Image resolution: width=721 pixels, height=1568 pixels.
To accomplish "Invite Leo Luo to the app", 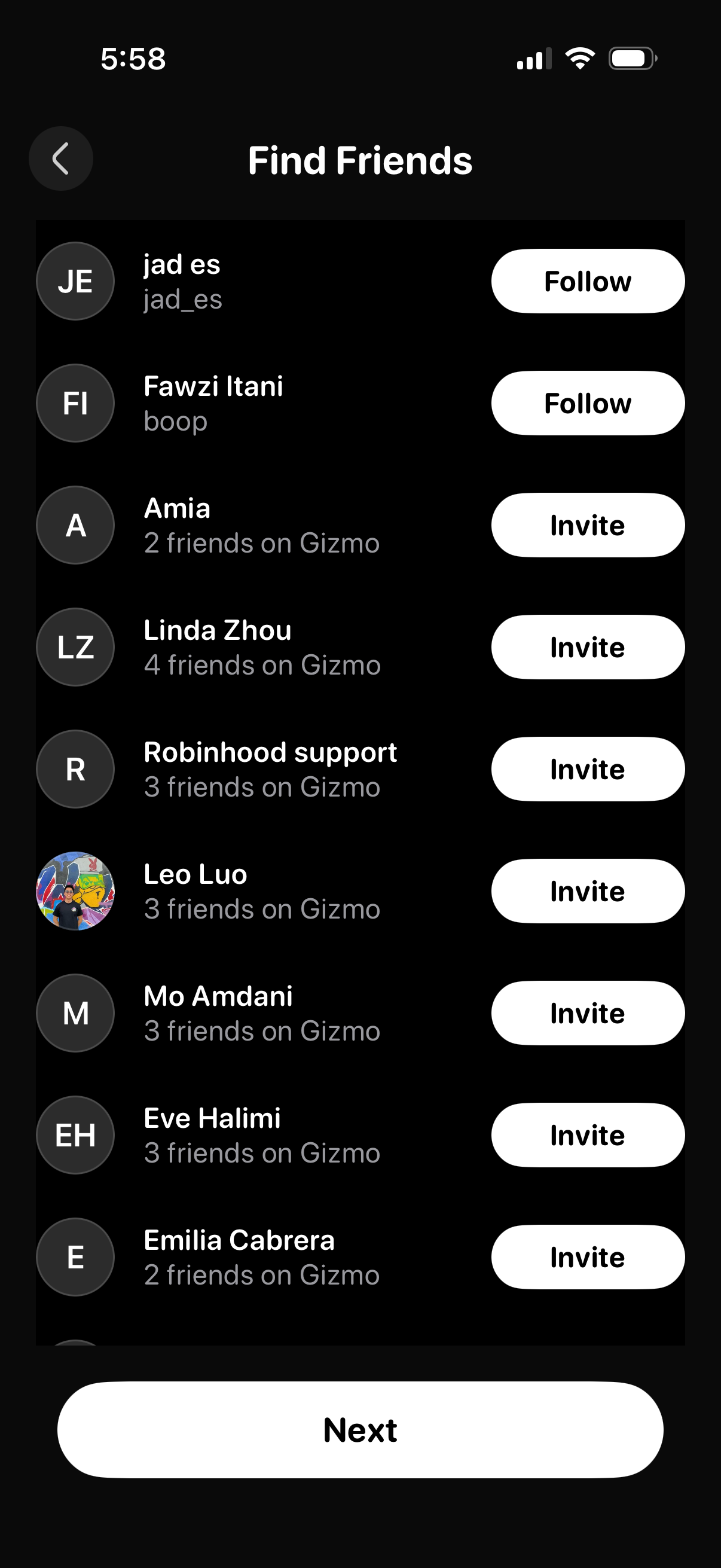I will click(587, 890).
